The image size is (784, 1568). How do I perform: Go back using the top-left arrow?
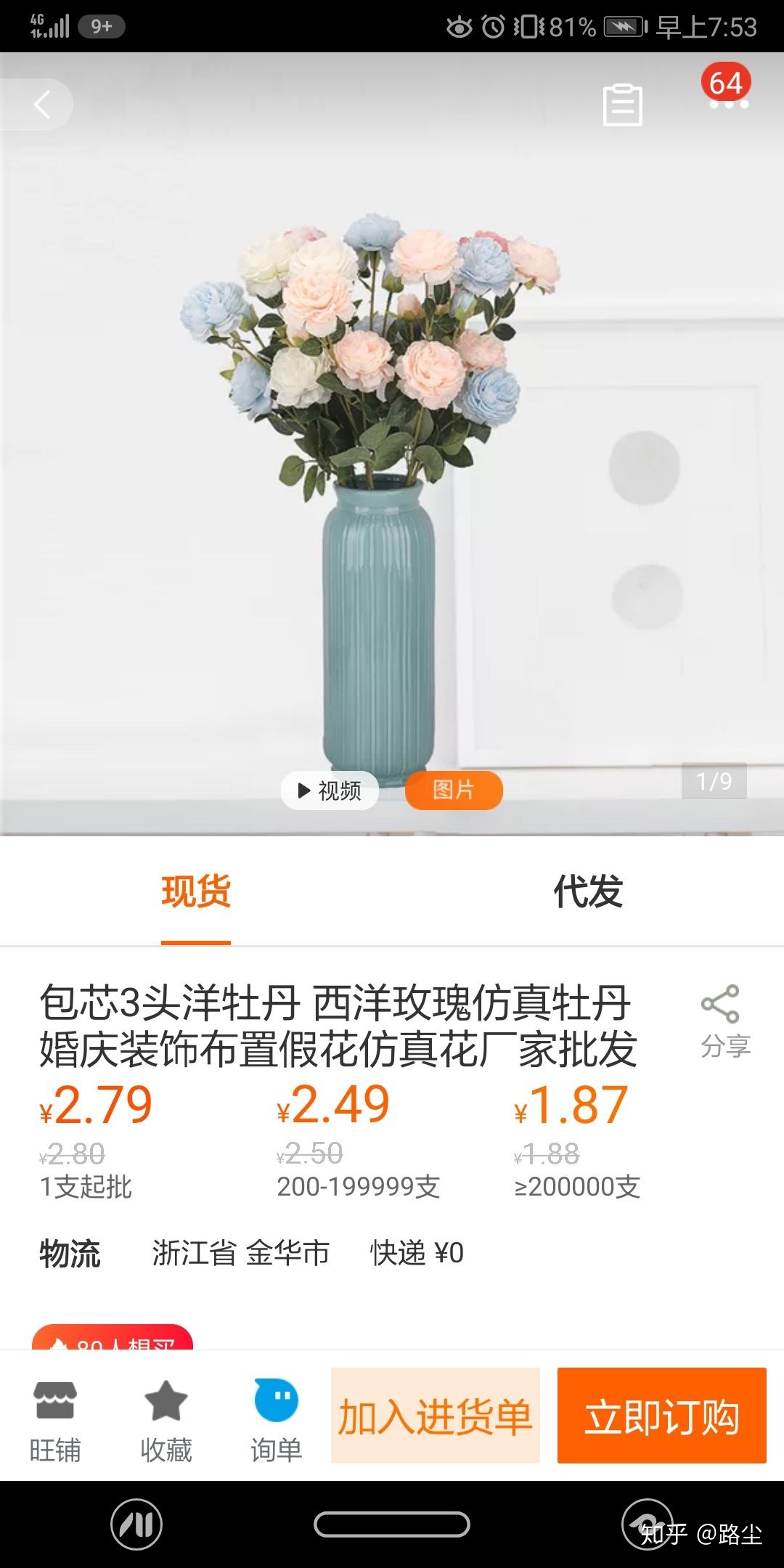pos(40,105)
